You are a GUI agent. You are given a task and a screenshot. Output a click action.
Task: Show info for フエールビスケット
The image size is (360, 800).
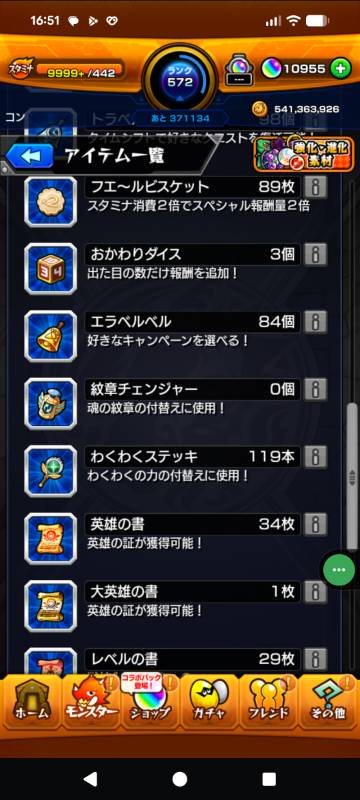pos(316,187)
